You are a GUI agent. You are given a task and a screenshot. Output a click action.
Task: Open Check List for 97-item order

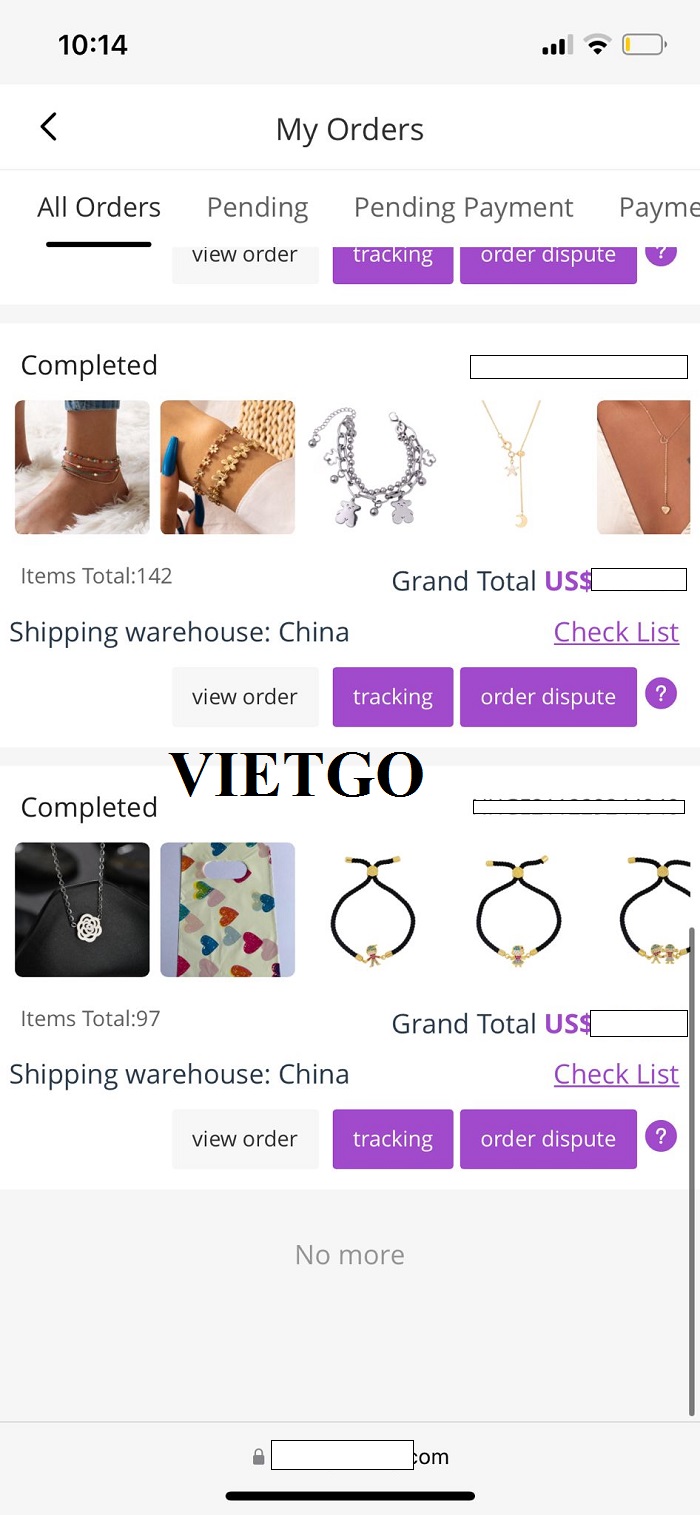point(616,1074)
